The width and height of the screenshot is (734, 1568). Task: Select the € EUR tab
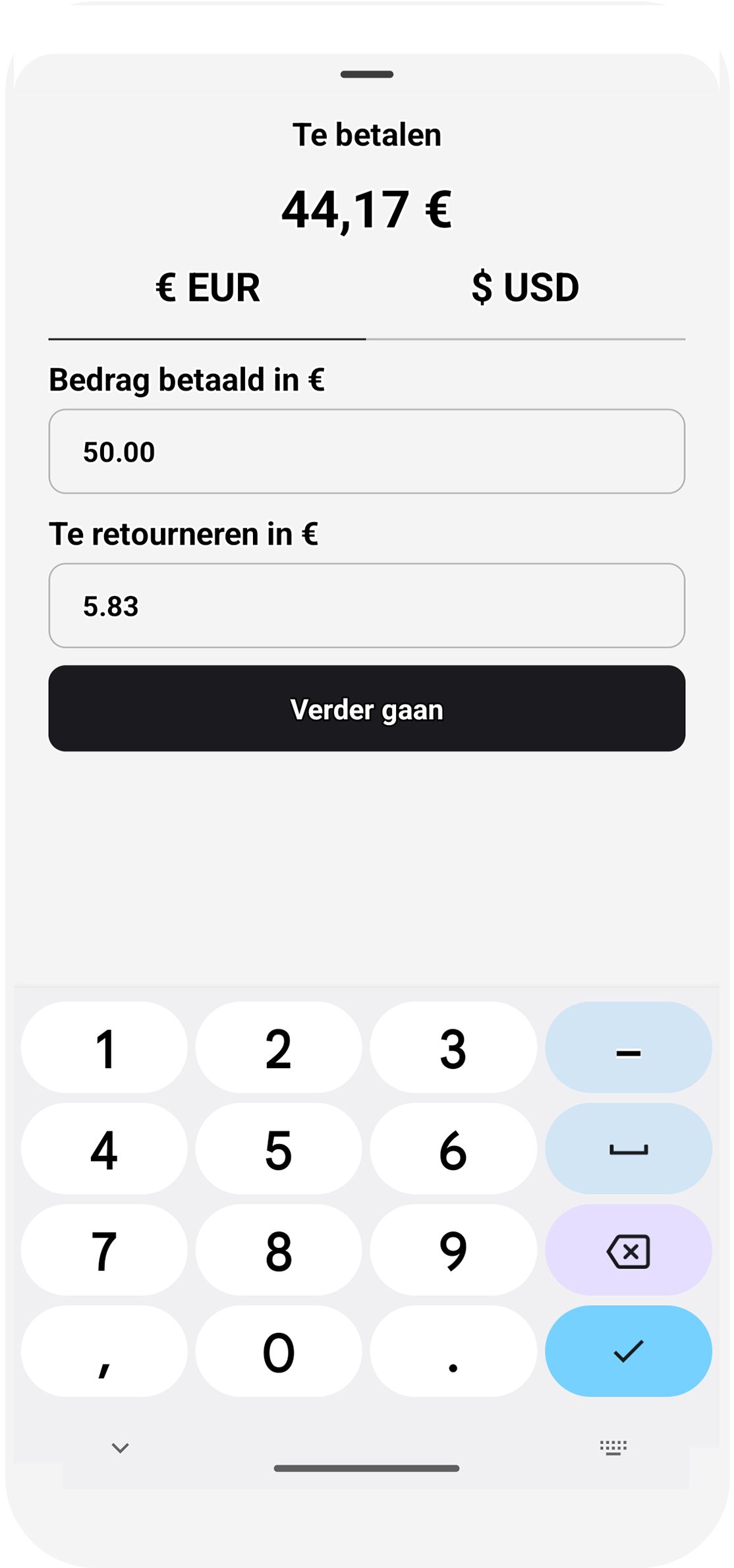click(208, 288)
